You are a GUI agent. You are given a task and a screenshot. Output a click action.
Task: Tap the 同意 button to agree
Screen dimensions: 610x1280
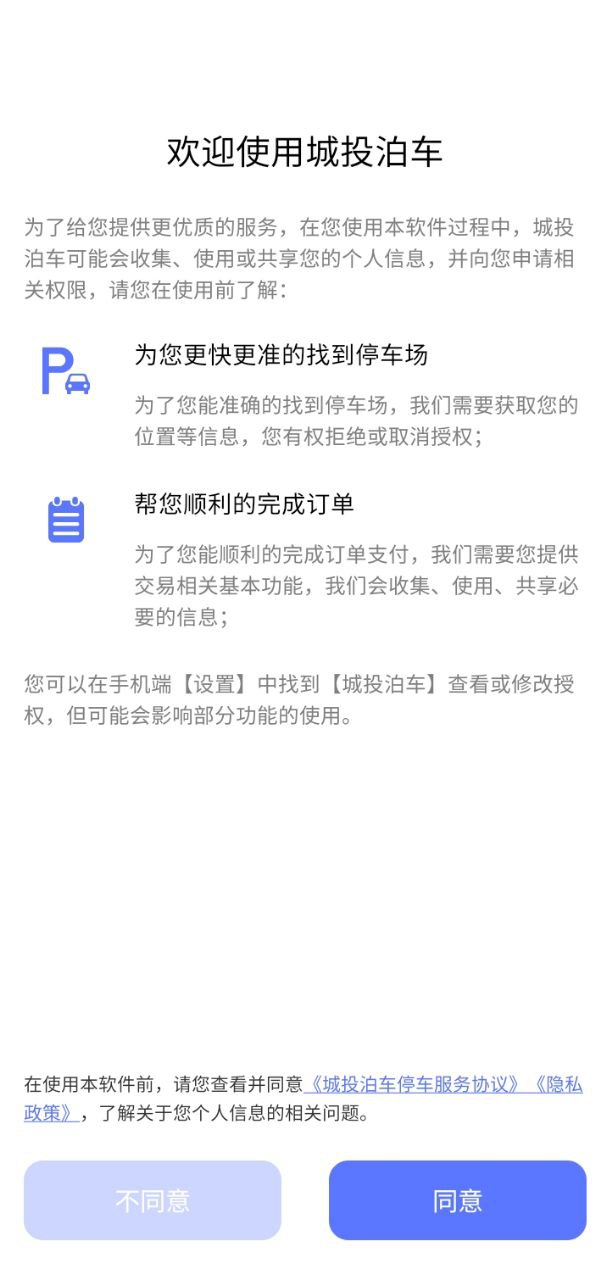point(457,1200)
